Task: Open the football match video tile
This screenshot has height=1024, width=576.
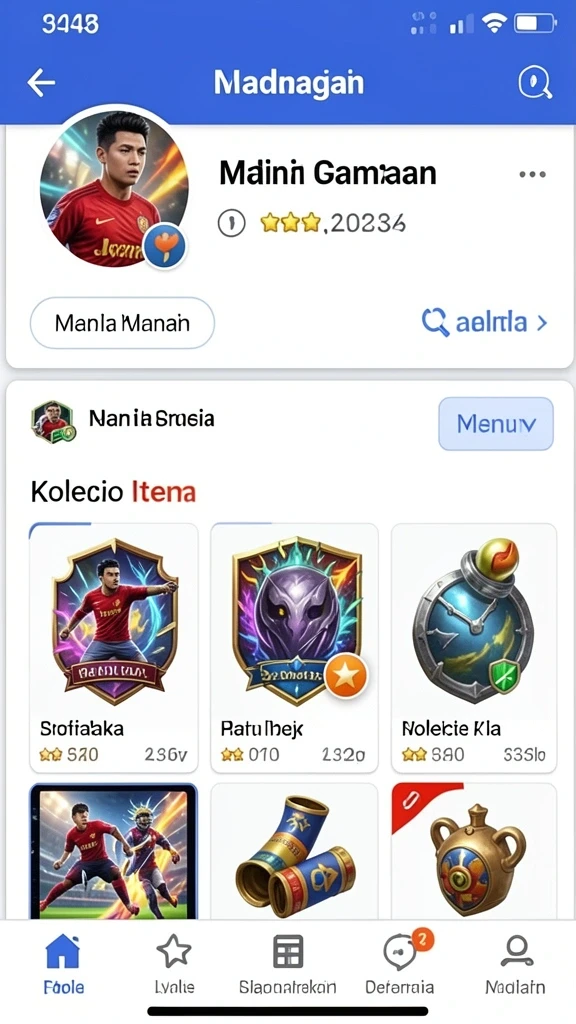Action: 114,851
